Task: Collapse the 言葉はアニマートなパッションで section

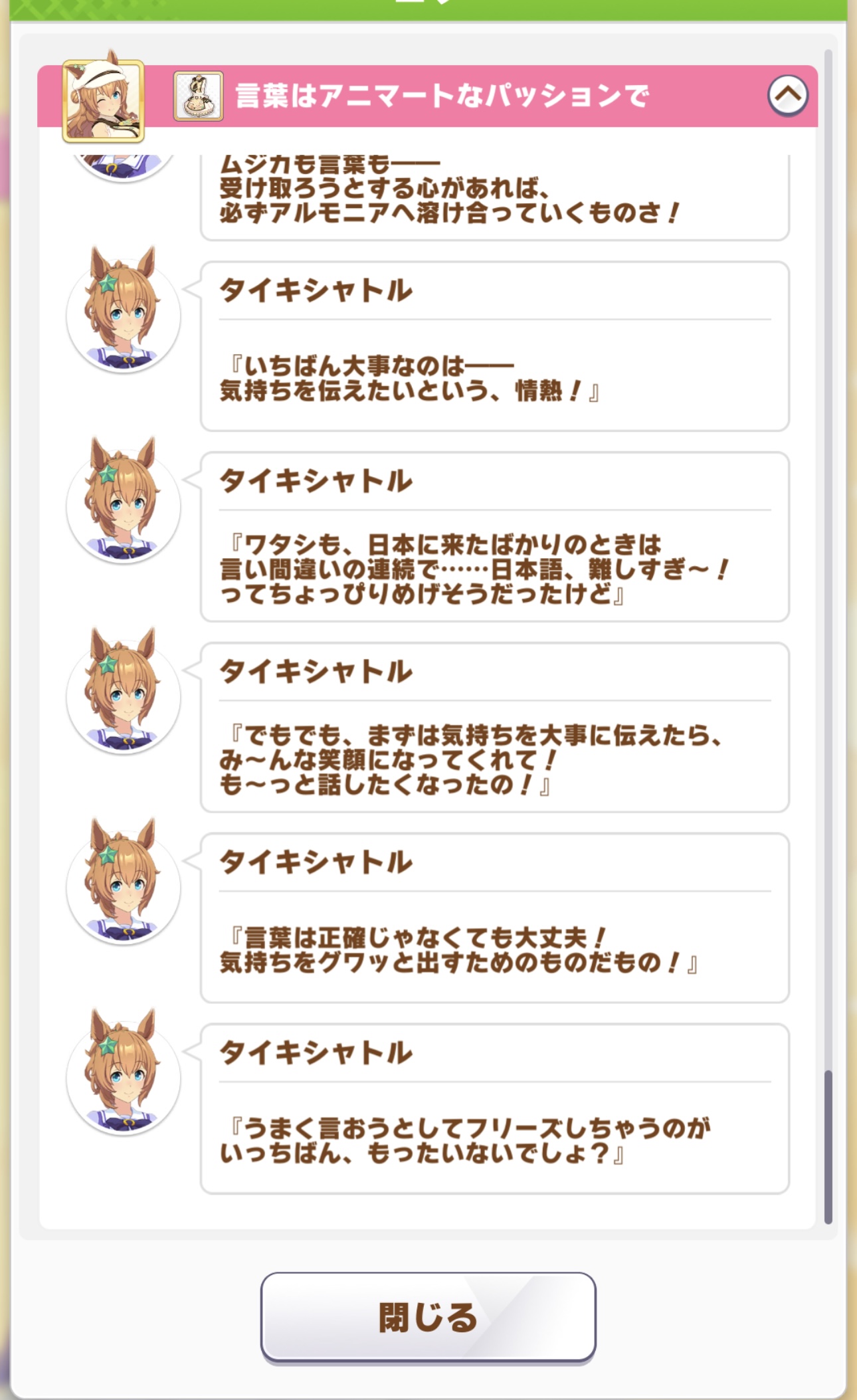Action: pos(787,96)
